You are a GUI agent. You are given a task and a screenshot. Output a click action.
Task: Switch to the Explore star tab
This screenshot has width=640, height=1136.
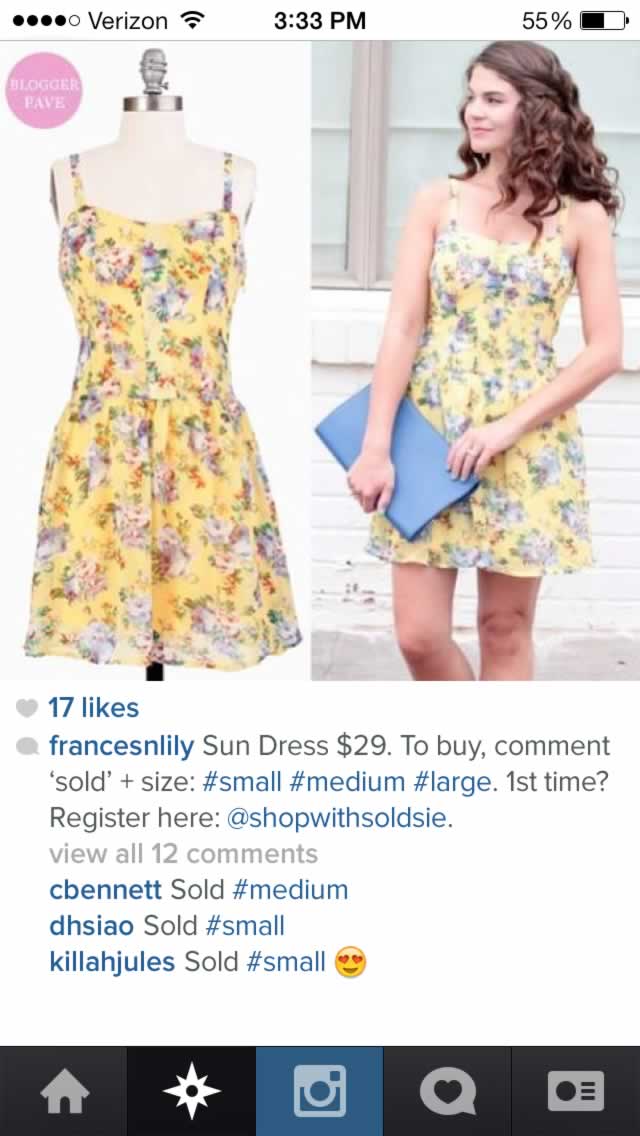[x=191, y=1091]
